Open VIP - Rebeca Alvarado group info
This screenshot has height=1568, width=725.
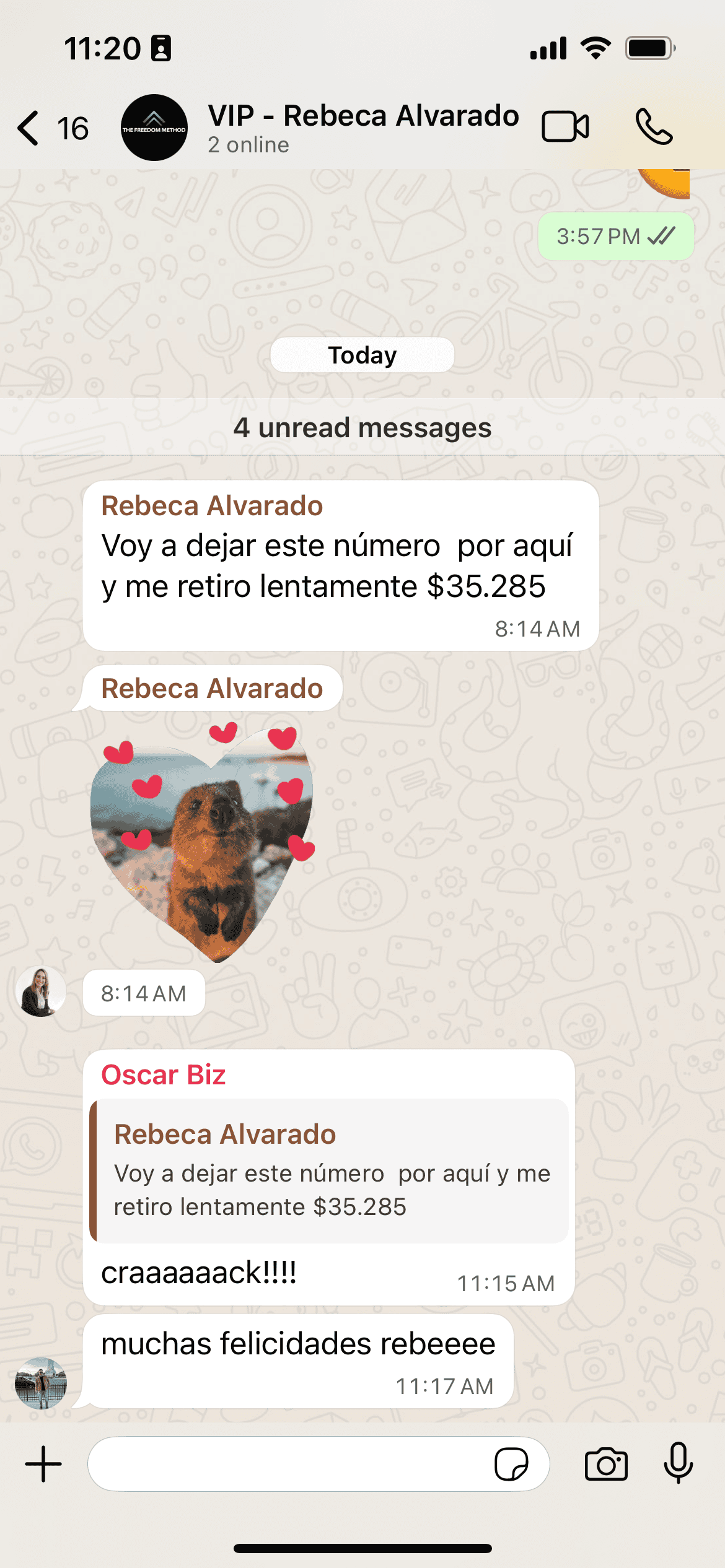[362, 127]
